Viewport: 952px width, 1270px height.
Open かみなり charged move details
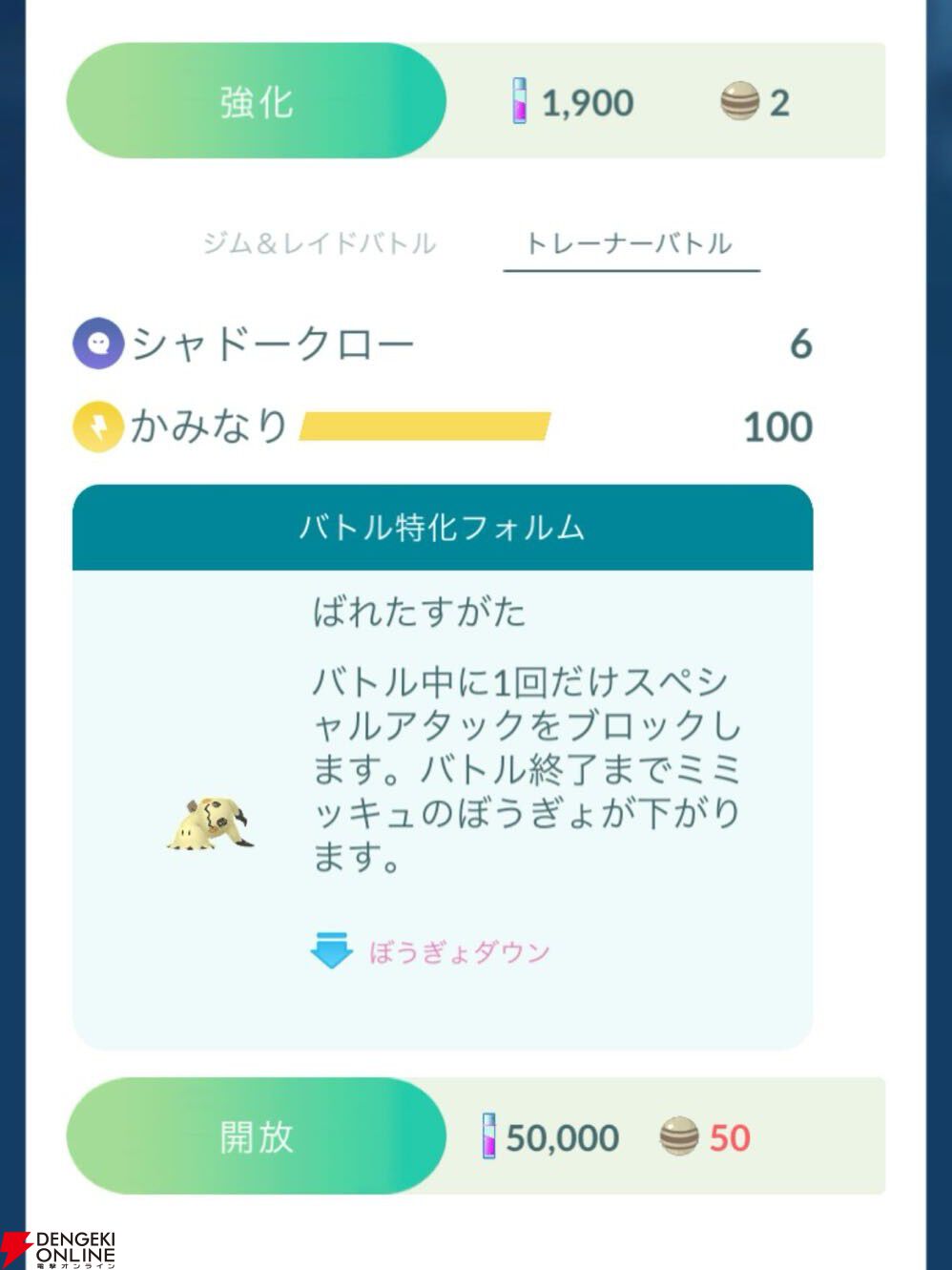pos(210,426)
